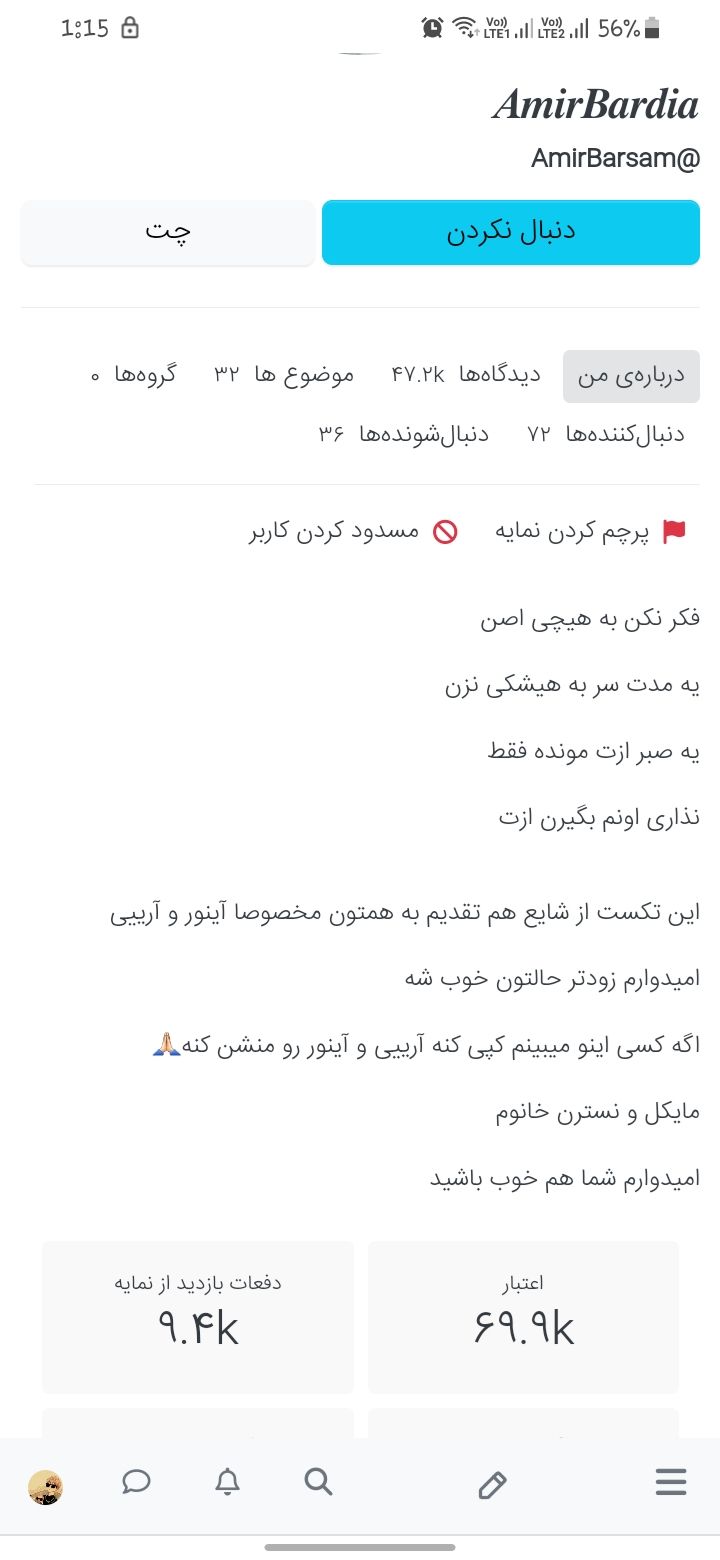
Task: Open my profile avatar in bottom bar
Action: pos(45,1487)
